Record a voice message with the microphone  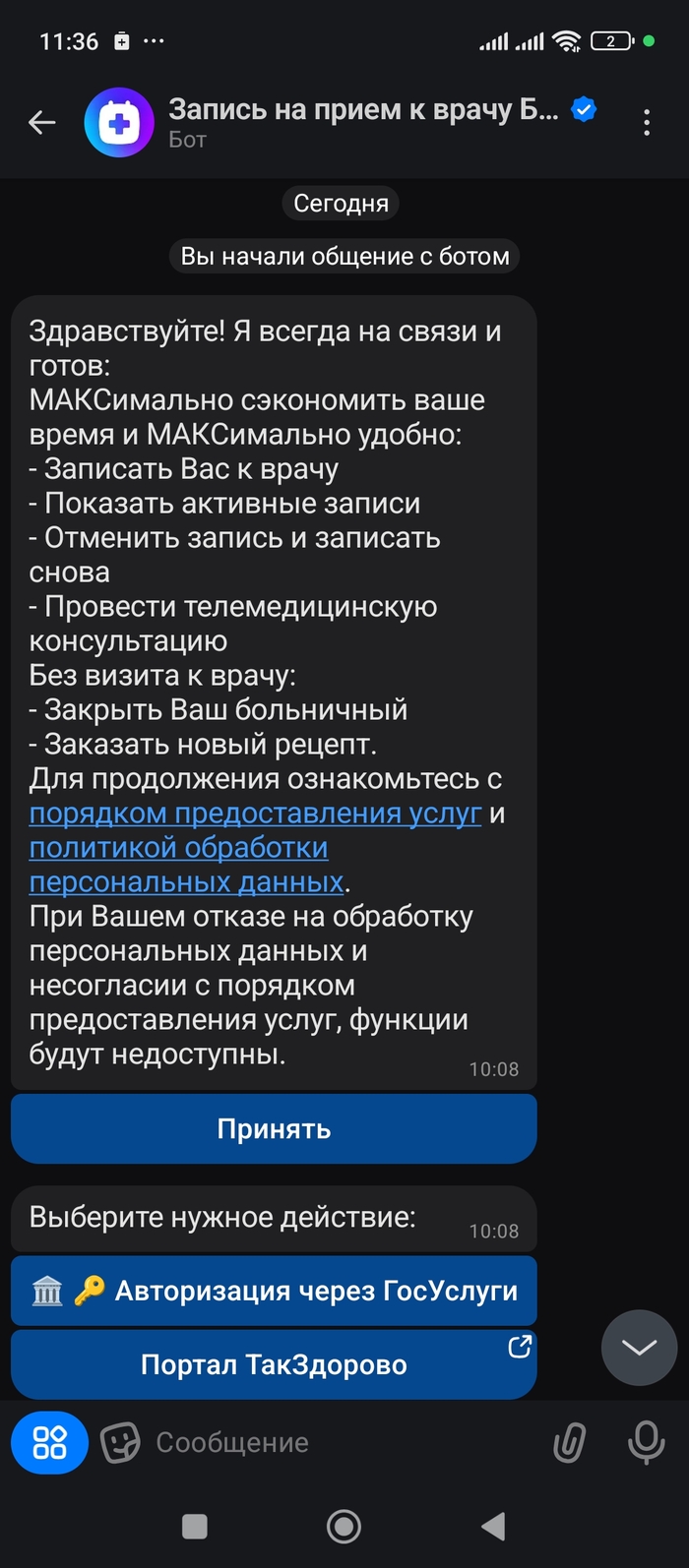[x=646, y=1443]
